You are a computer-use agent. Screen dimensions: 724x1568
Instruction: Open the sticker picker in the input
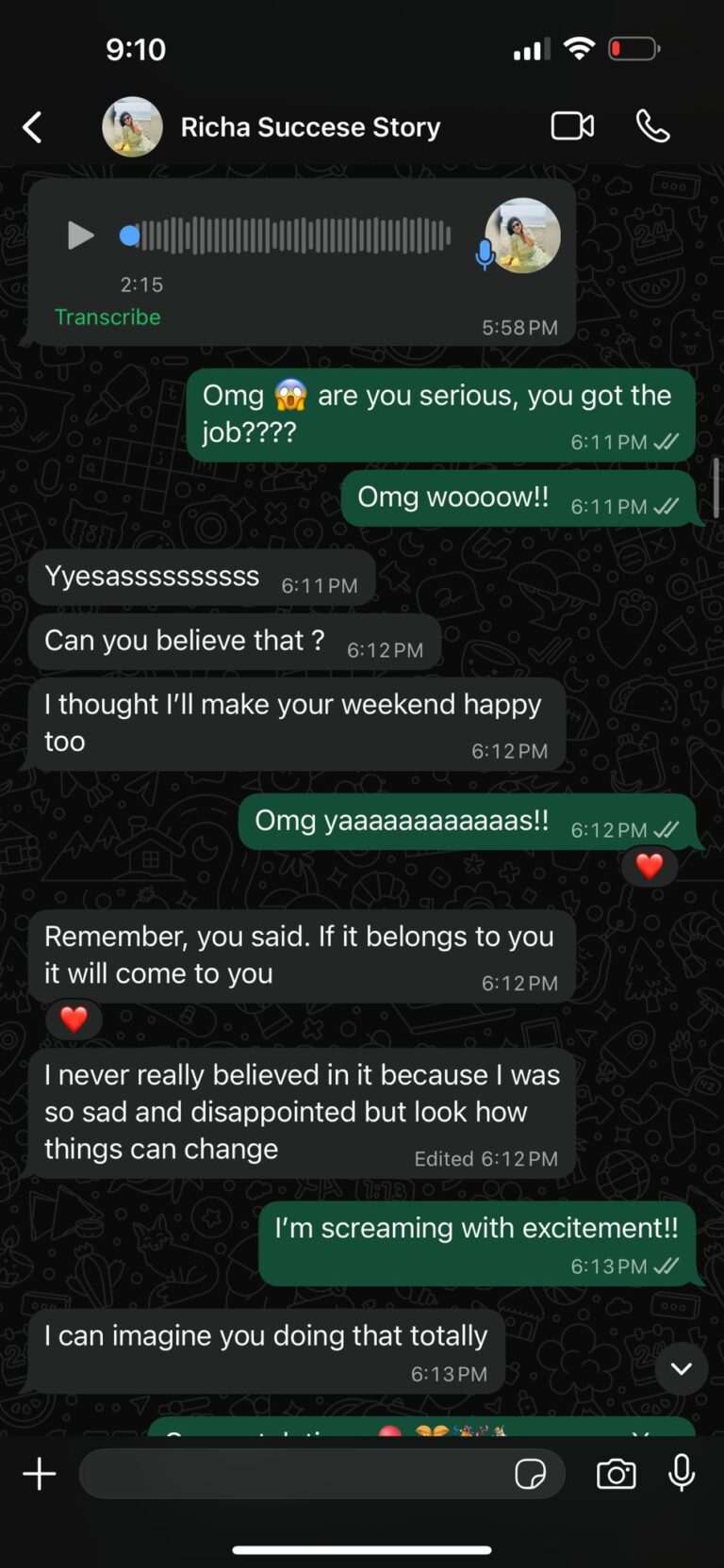click(x=530, y=1474)
